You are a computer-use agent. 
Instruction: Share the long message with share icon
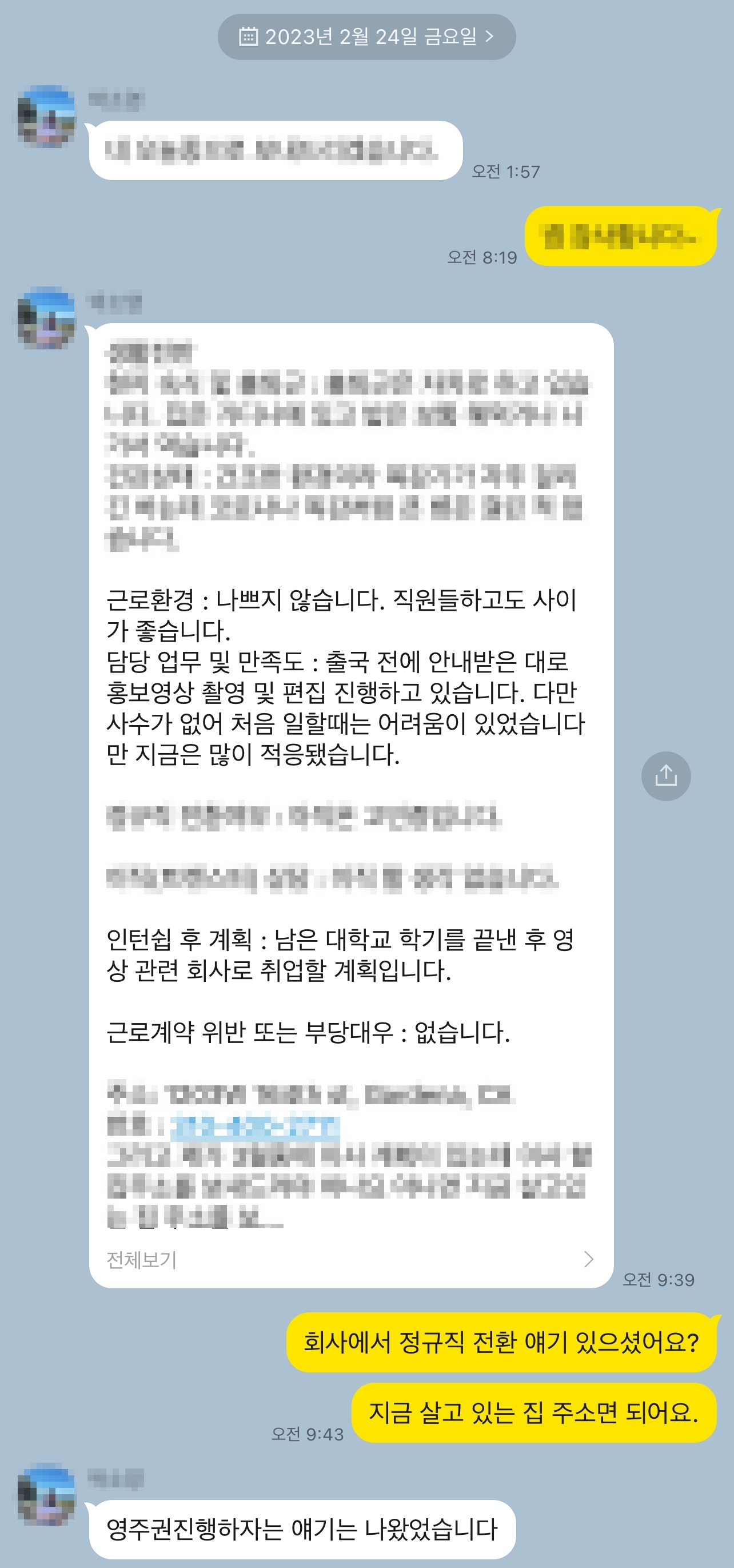665,776
